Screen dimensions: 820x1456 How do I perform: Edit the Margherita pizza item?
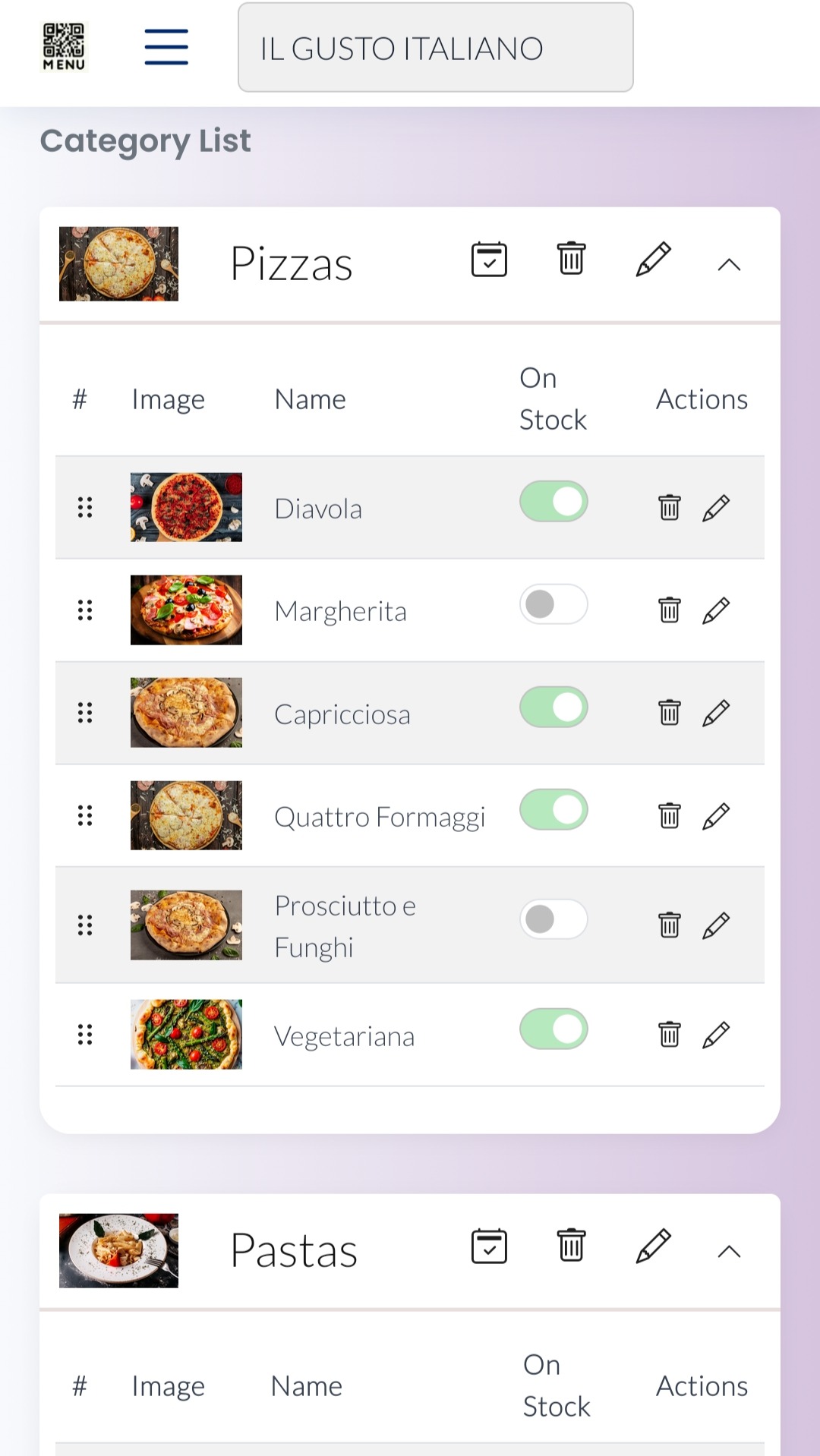click(715, 610)
